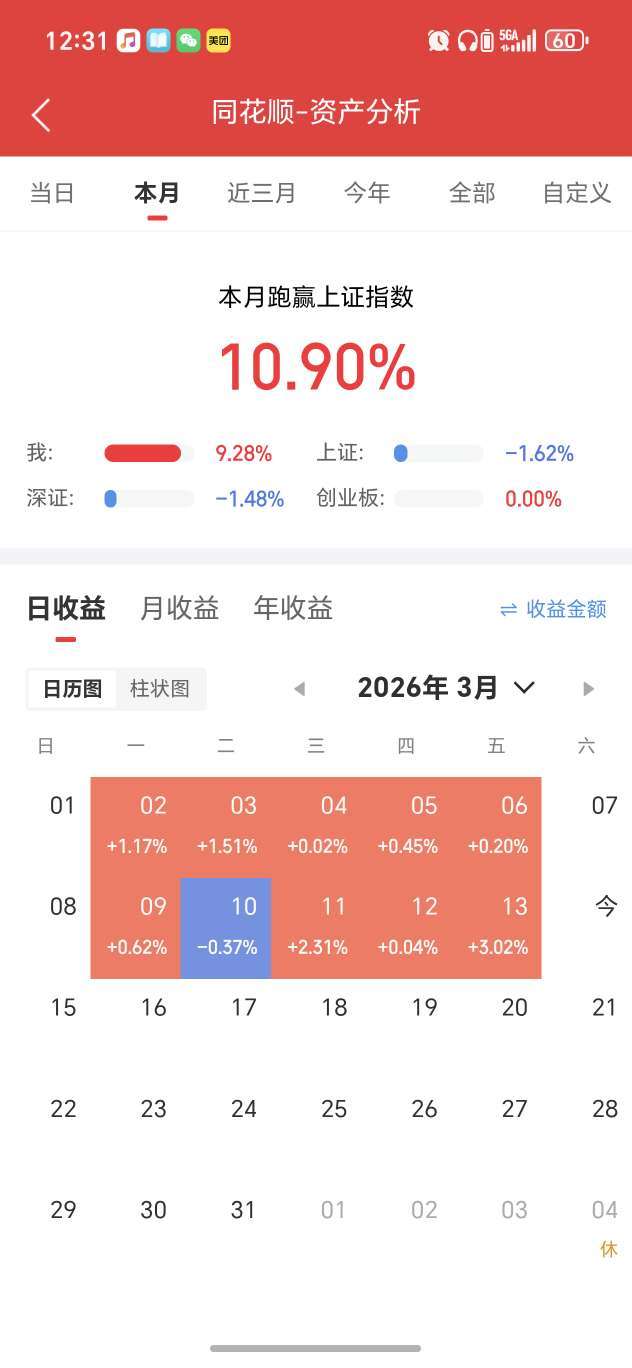
Task: Show the 全部 period tab
Action: [472, 193]
